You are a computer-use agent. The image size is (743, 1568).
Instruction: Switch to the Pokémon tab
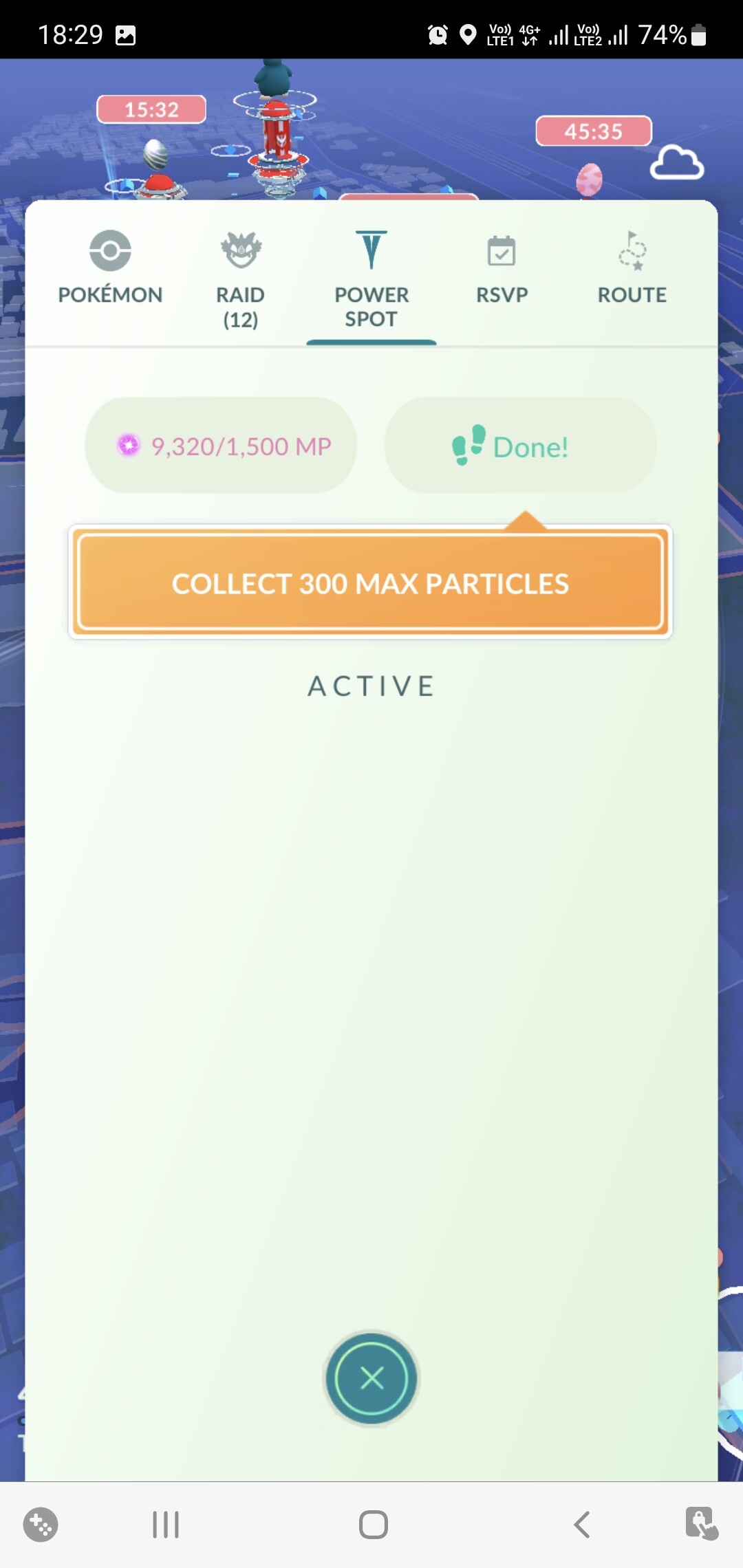click(x=110, y=269)
